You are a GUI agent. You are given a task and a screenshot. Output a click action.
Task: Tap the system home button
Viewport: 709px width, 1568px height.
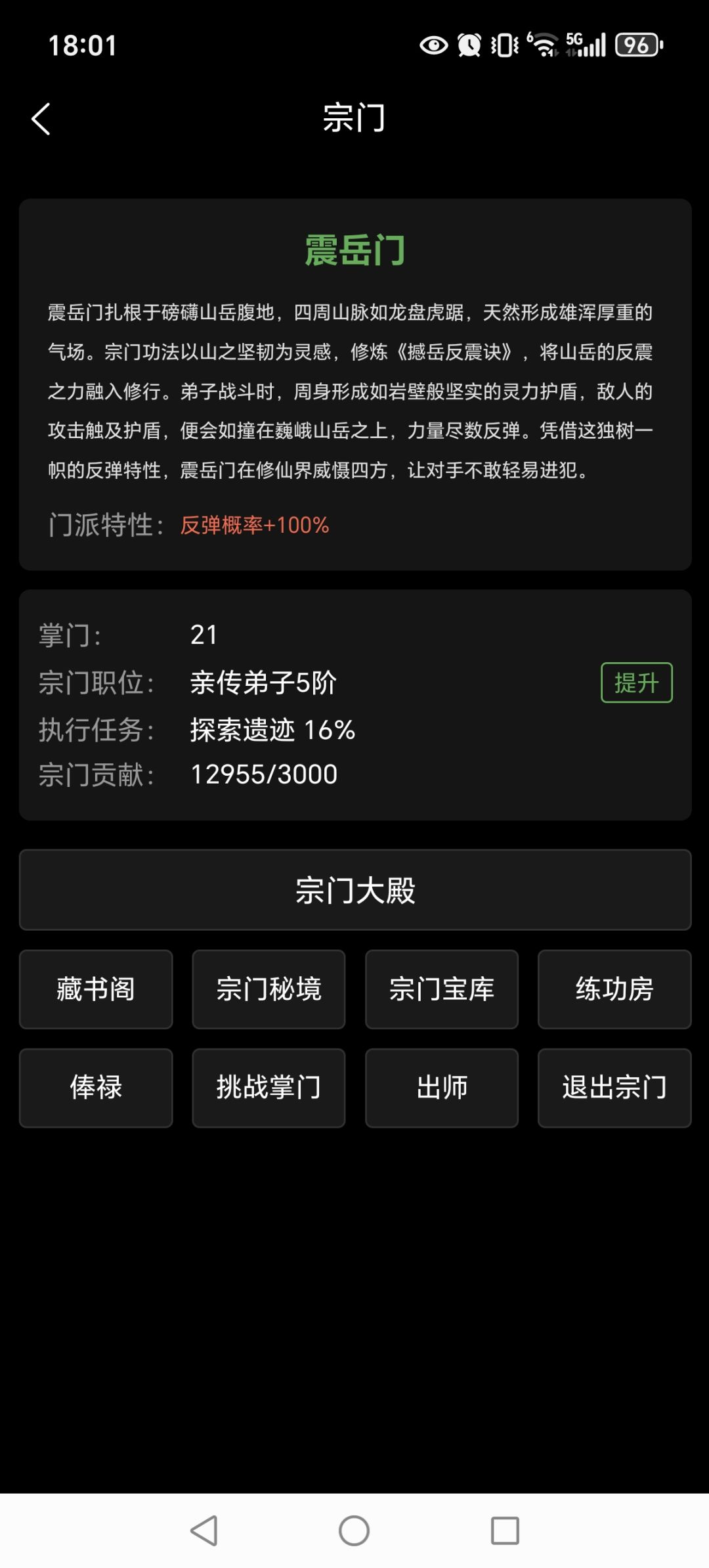tap(354, 1531)
